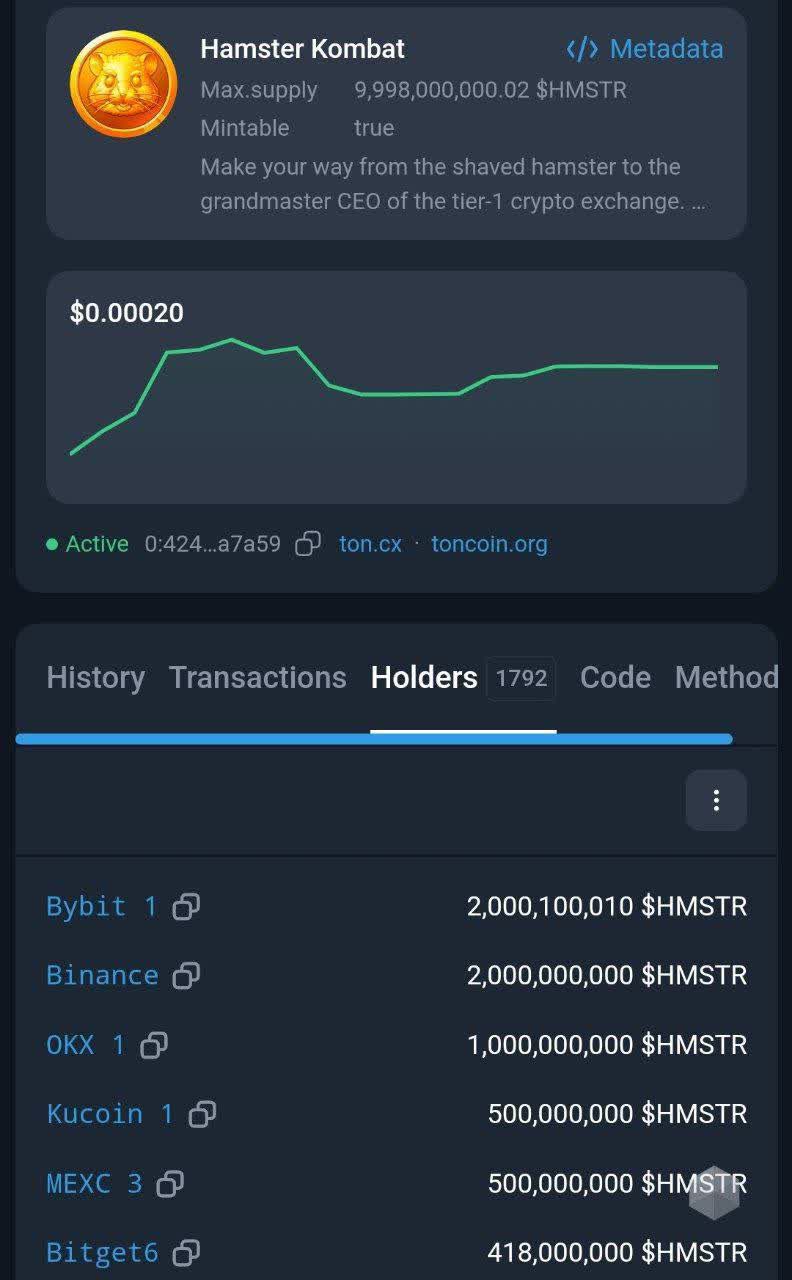Open the OKX 1 holder address

pos(85,1045)
